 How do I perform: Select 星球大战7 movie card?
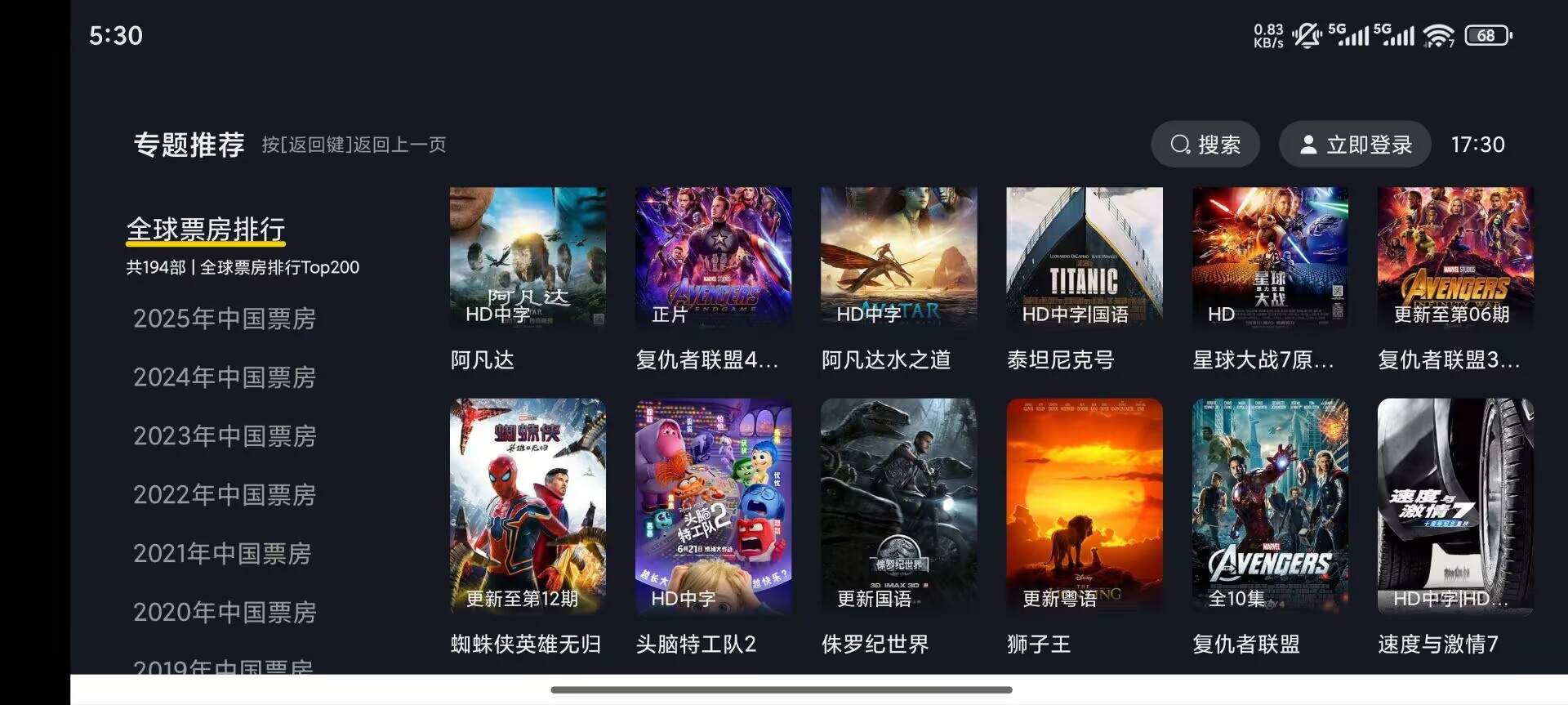(1270, 257)
